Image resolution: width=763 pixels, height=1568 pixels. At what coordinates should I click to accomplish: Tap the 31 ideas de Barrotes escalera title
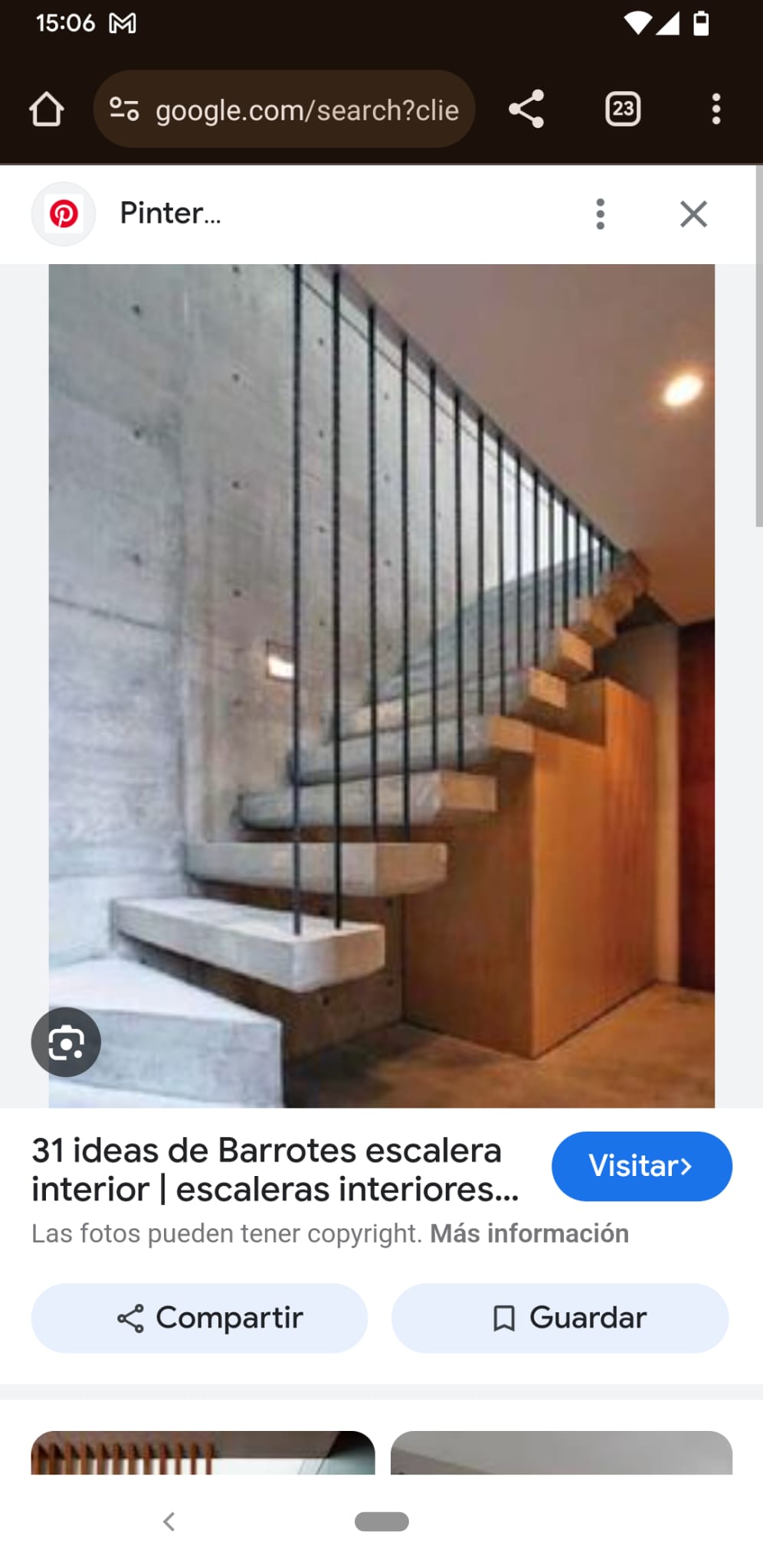[x=276, y=1169]
